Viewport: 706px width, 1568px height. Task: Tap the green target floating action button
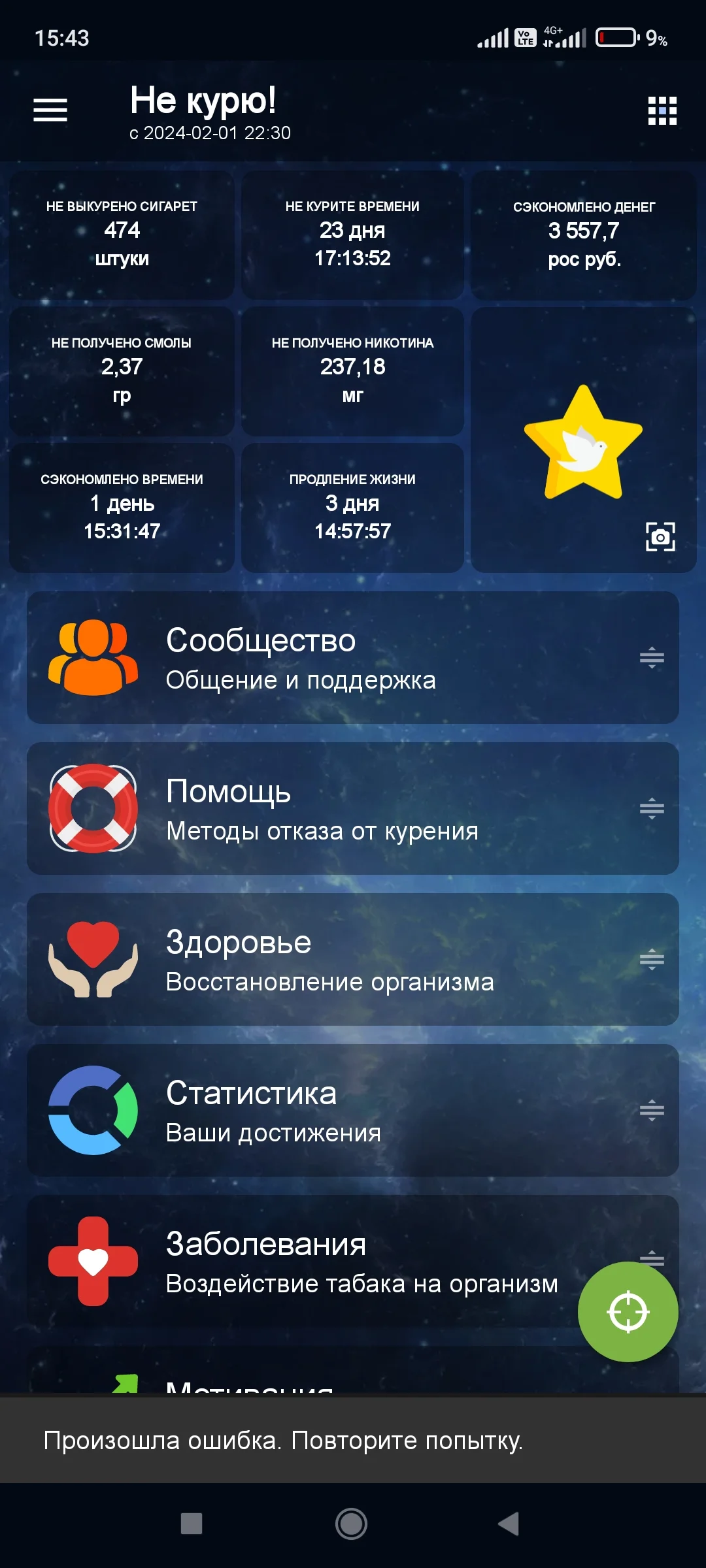[x=627, y=1312]
